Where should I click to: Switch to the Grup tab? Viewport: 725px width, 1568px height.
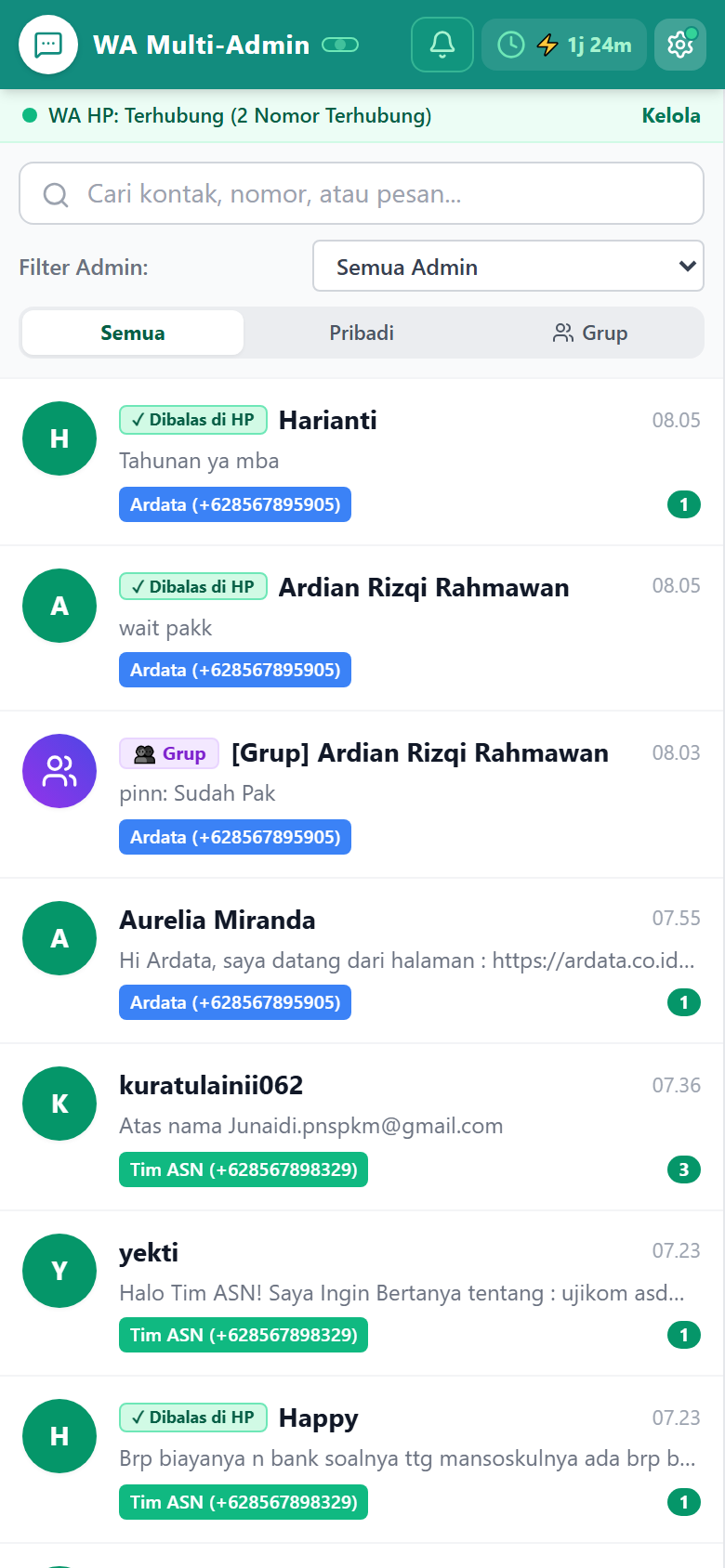tap(590, 333)
